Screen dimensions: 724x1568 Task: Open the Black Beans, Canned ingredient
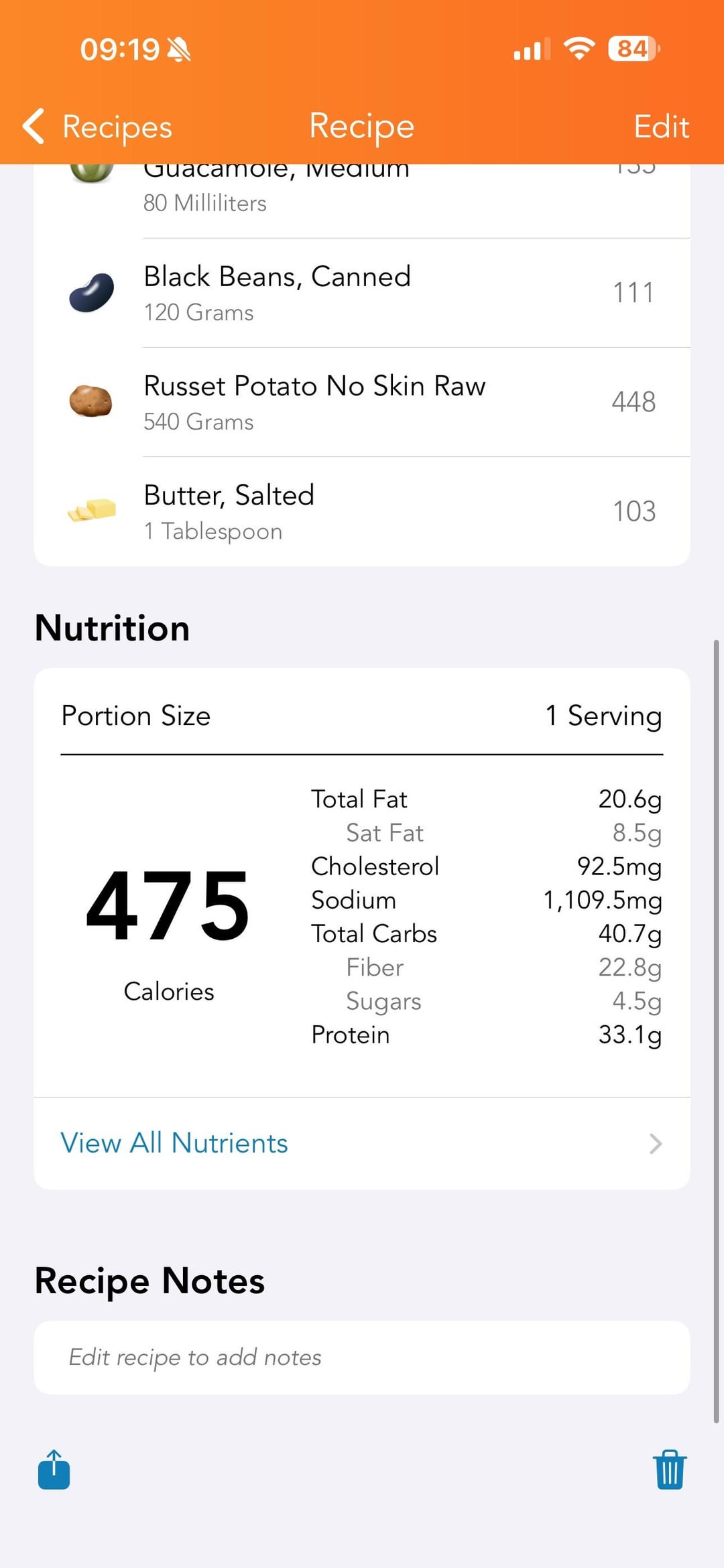click(362, 293)
